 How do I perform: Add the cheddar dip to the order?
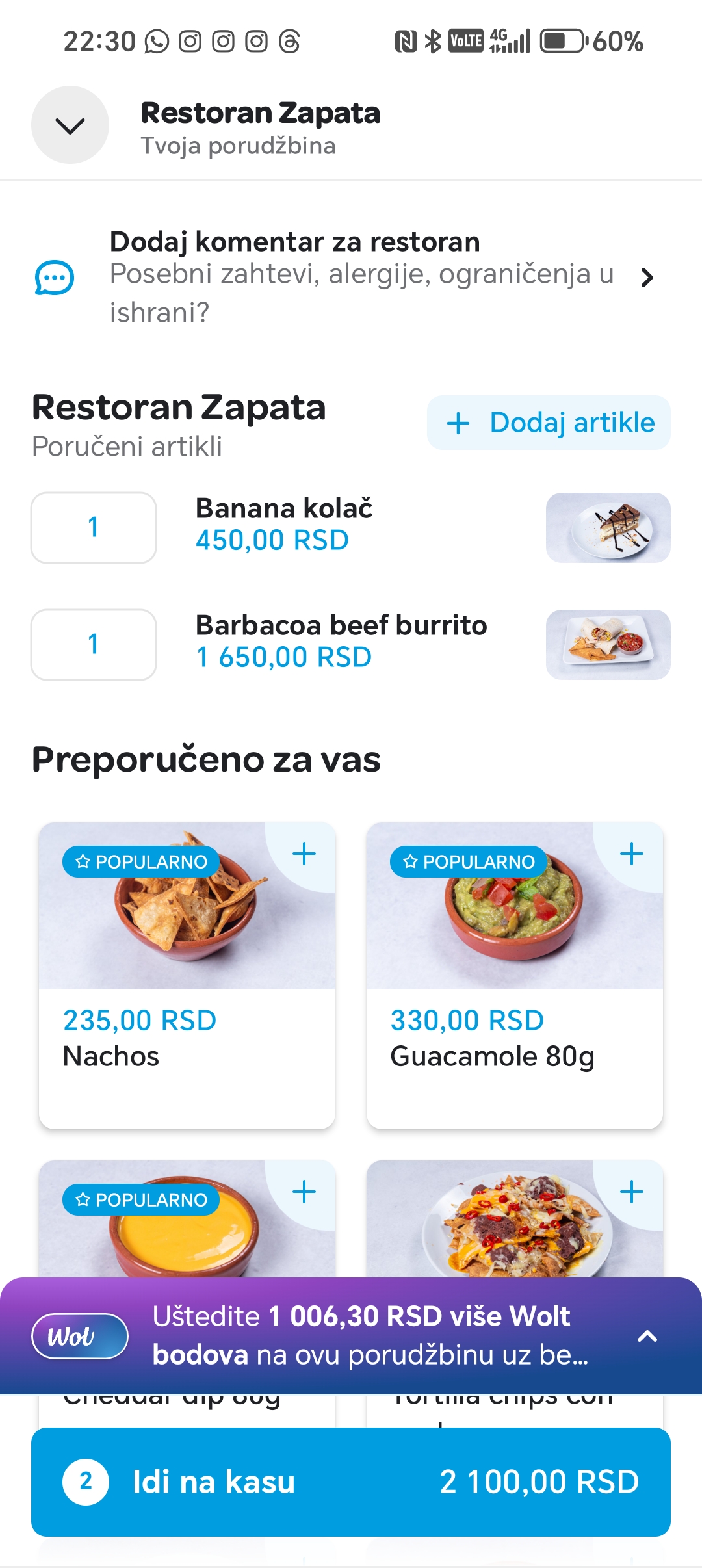tap(304, 1192)
